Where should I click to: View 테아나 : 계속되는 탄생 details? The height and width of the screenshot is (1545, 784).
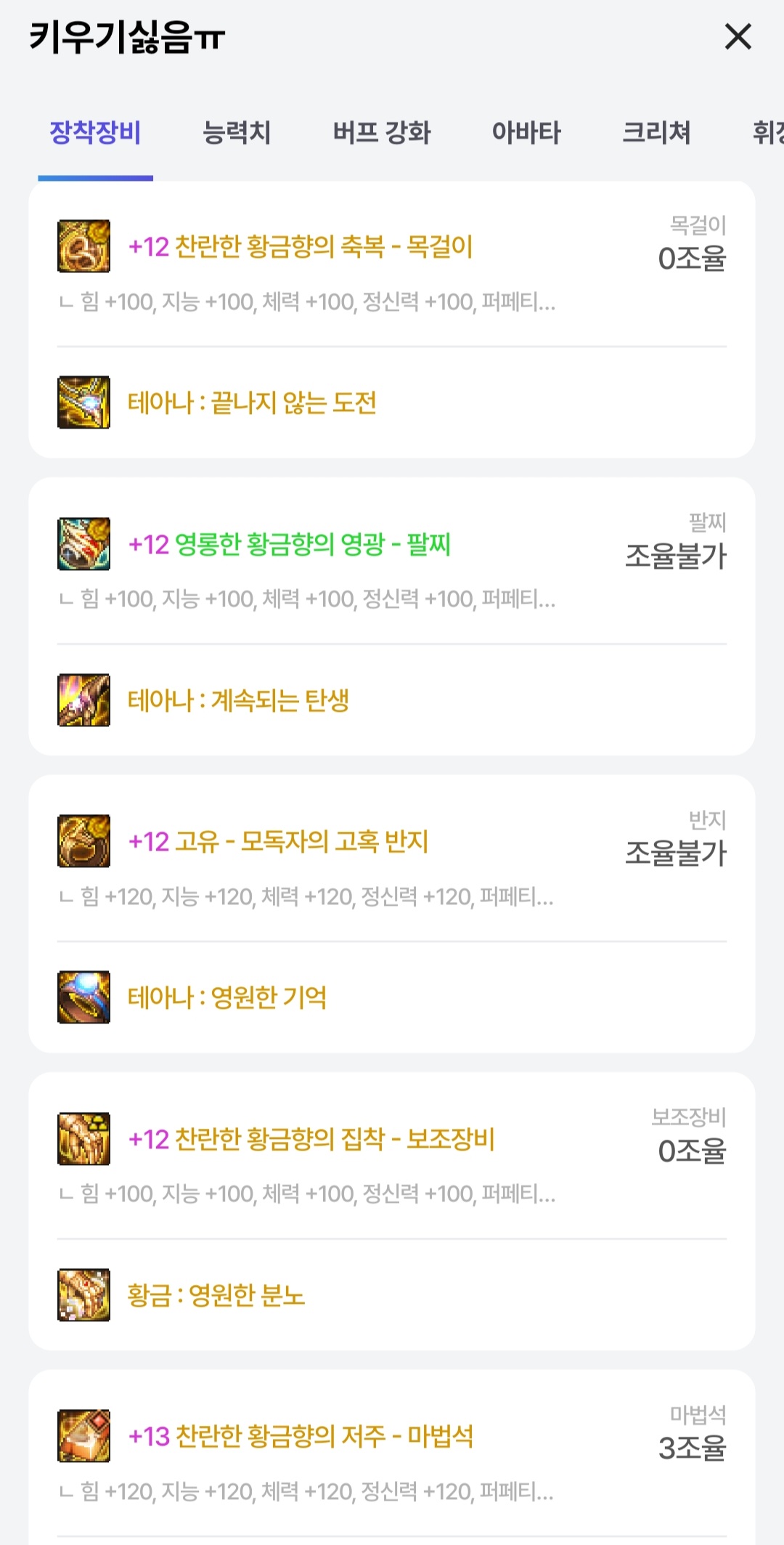coord(239,700)
